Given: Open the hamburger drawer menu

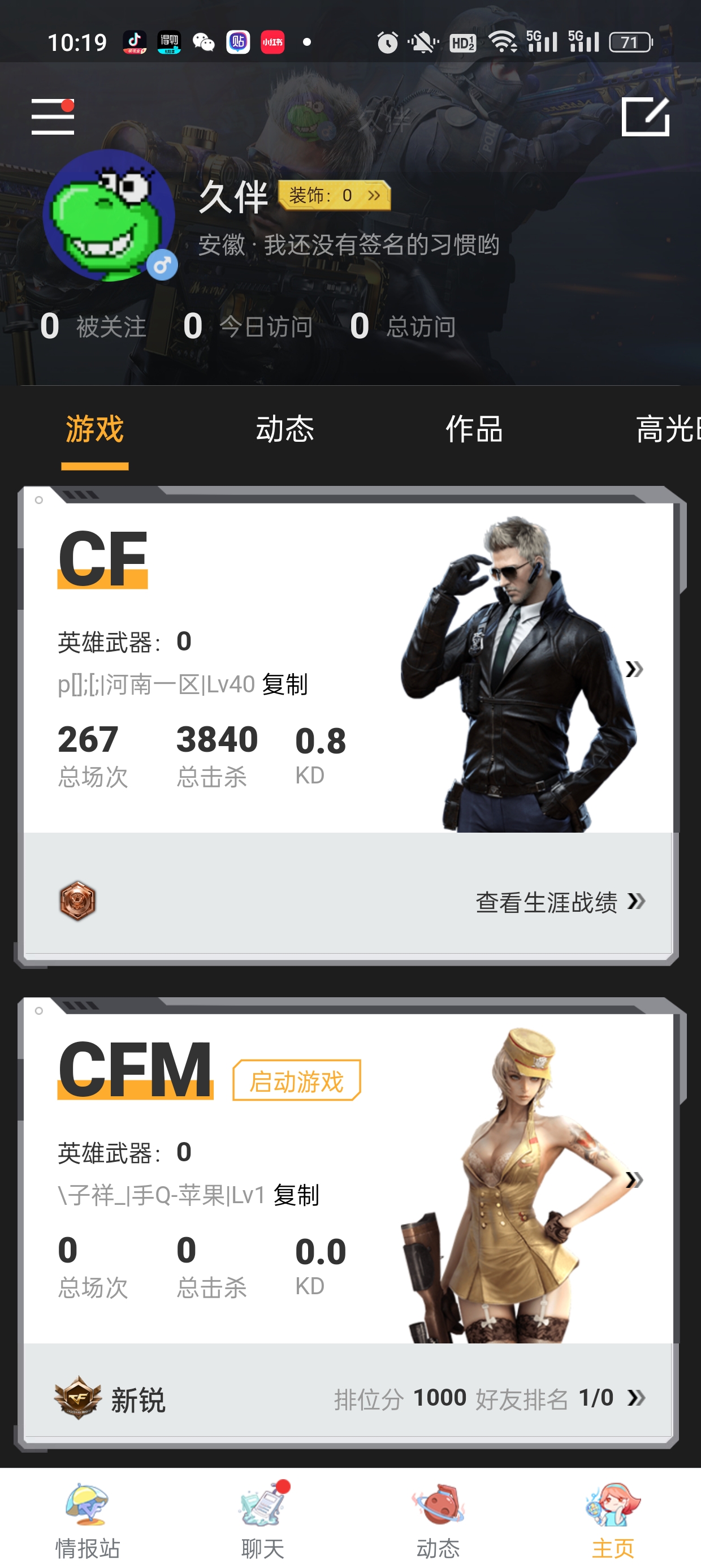Looking at the screenshot, I should (x=53, y=117).
